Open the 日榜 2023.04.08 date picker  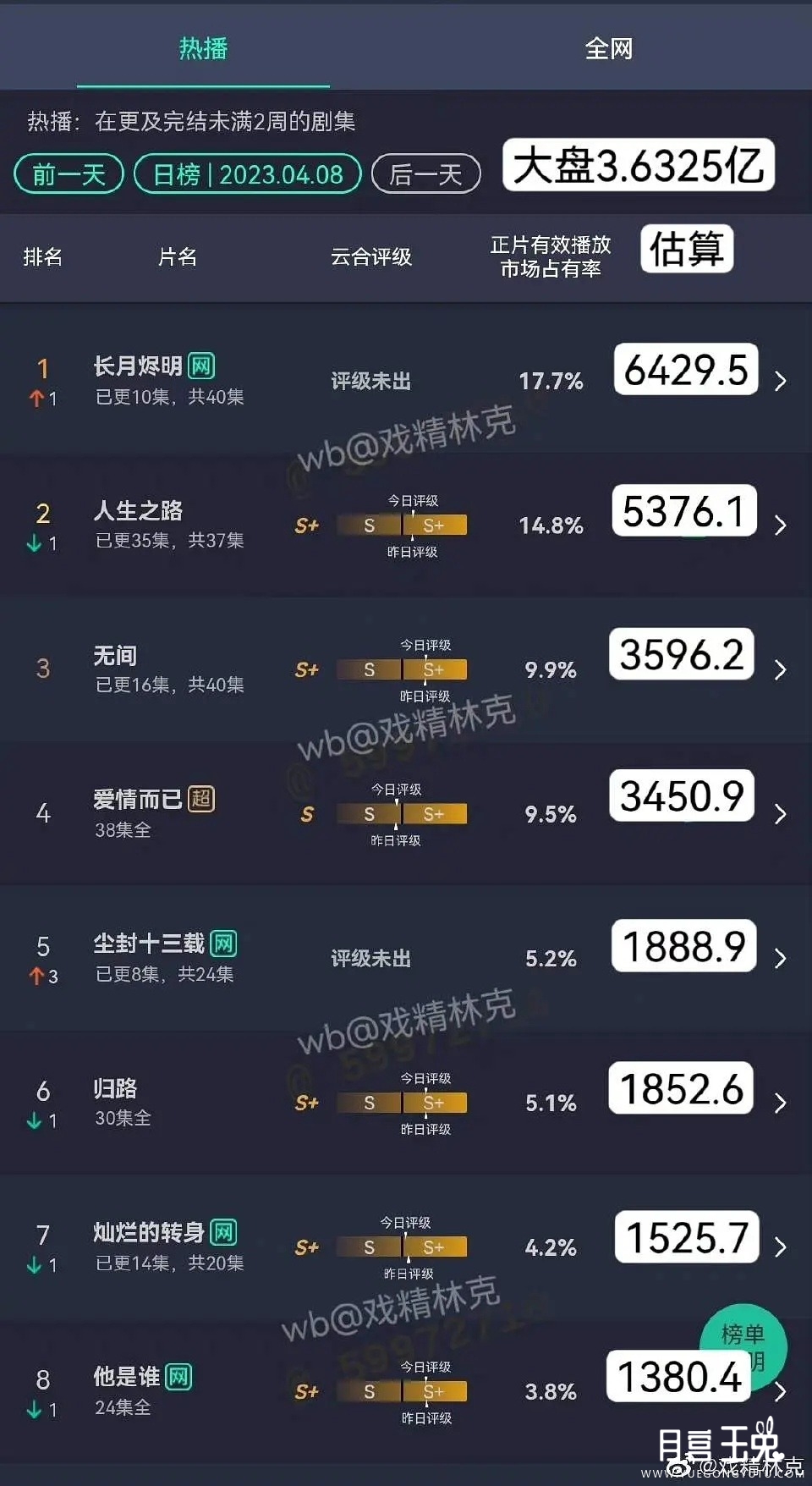[248, 174]
